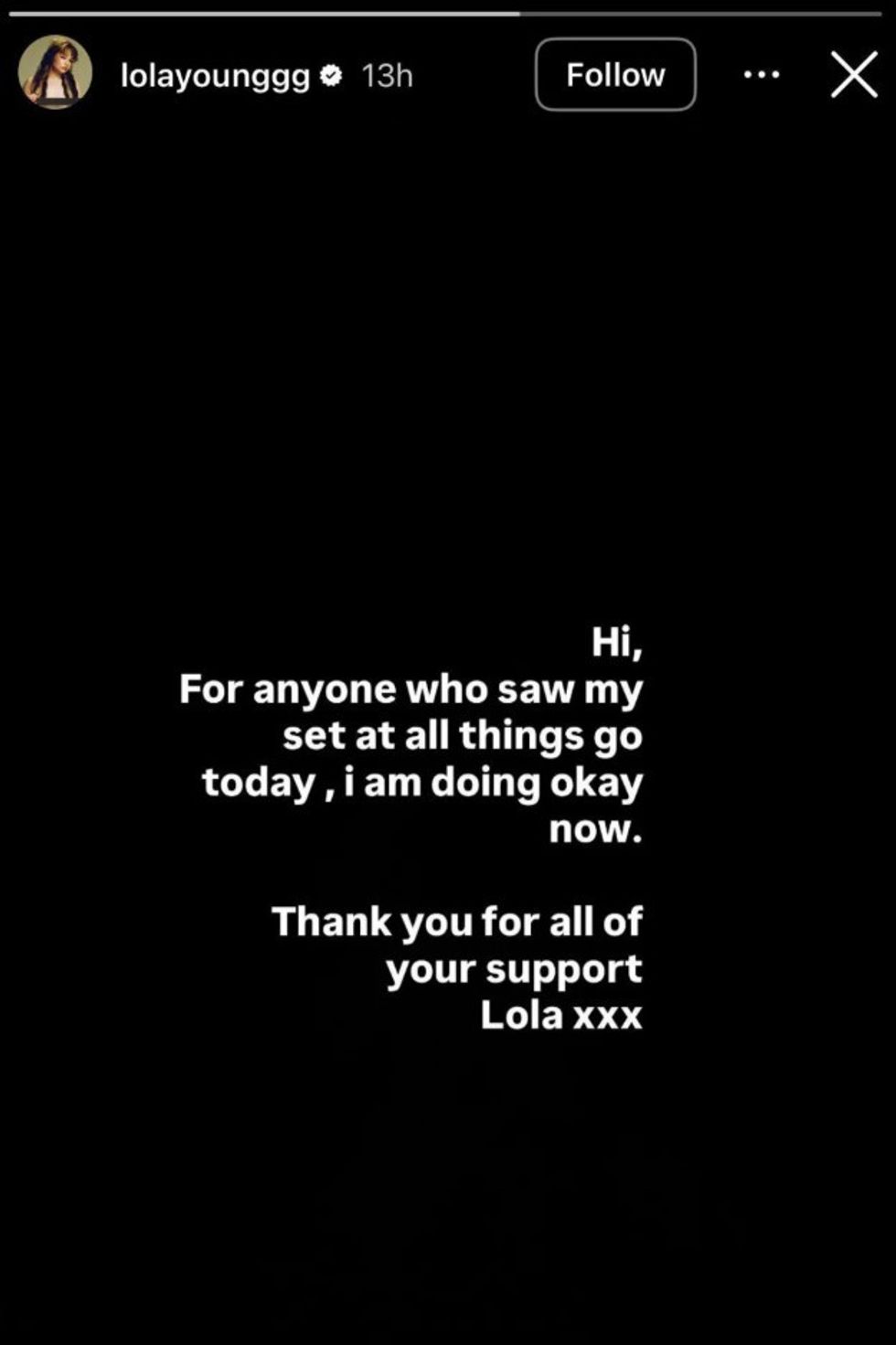Follow lolayounggg
The width and height of the screenshot is (896, 1345).
(614, 75)
